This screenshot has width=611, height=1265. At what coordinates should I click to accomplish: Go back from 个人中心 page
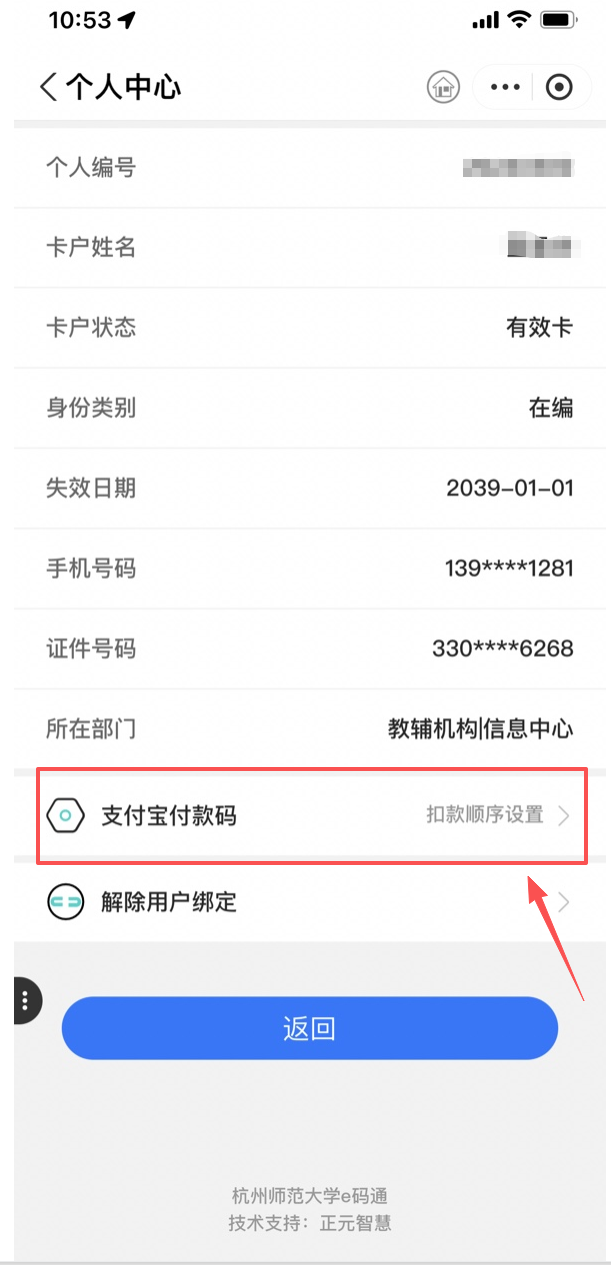coord(48,87)
